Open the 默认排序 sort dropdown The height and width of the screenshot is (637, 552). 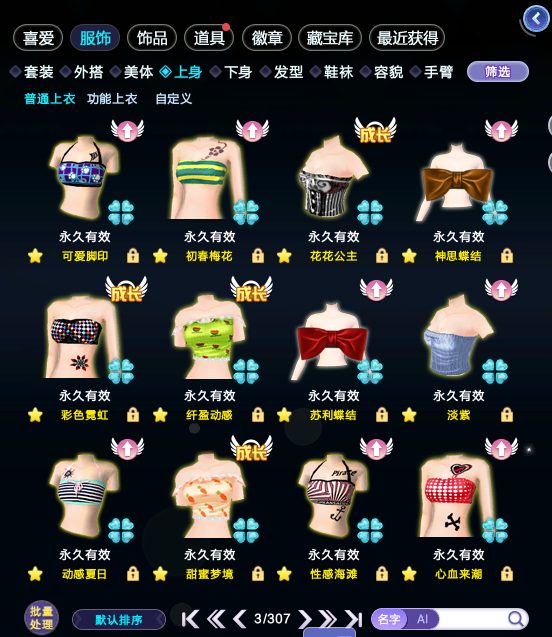[x=119, y=620]
